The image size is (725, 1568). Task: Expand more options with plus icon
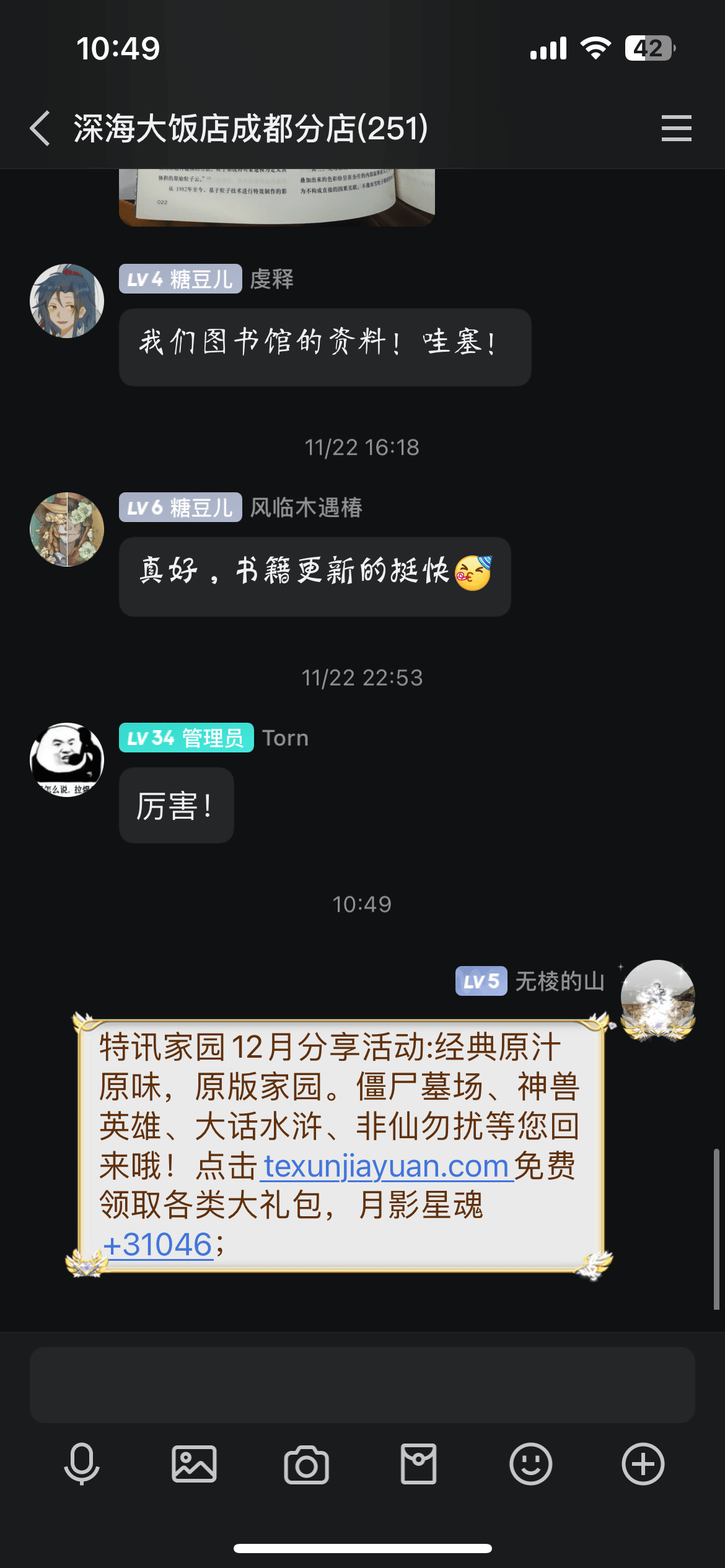(643, 1464)
